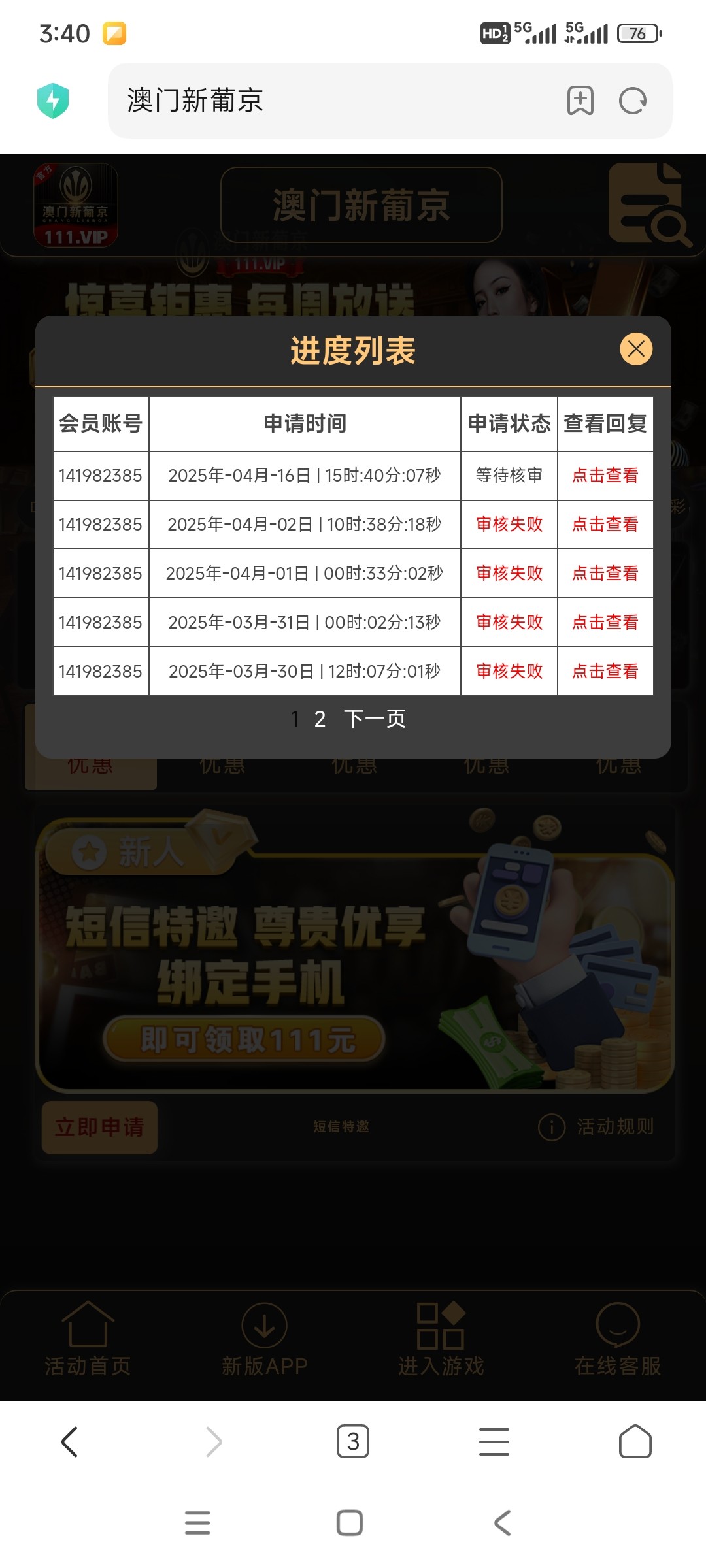Close the 进度列表 dialog
Viewport: 706px width, 1568px height.
point(636,349)
